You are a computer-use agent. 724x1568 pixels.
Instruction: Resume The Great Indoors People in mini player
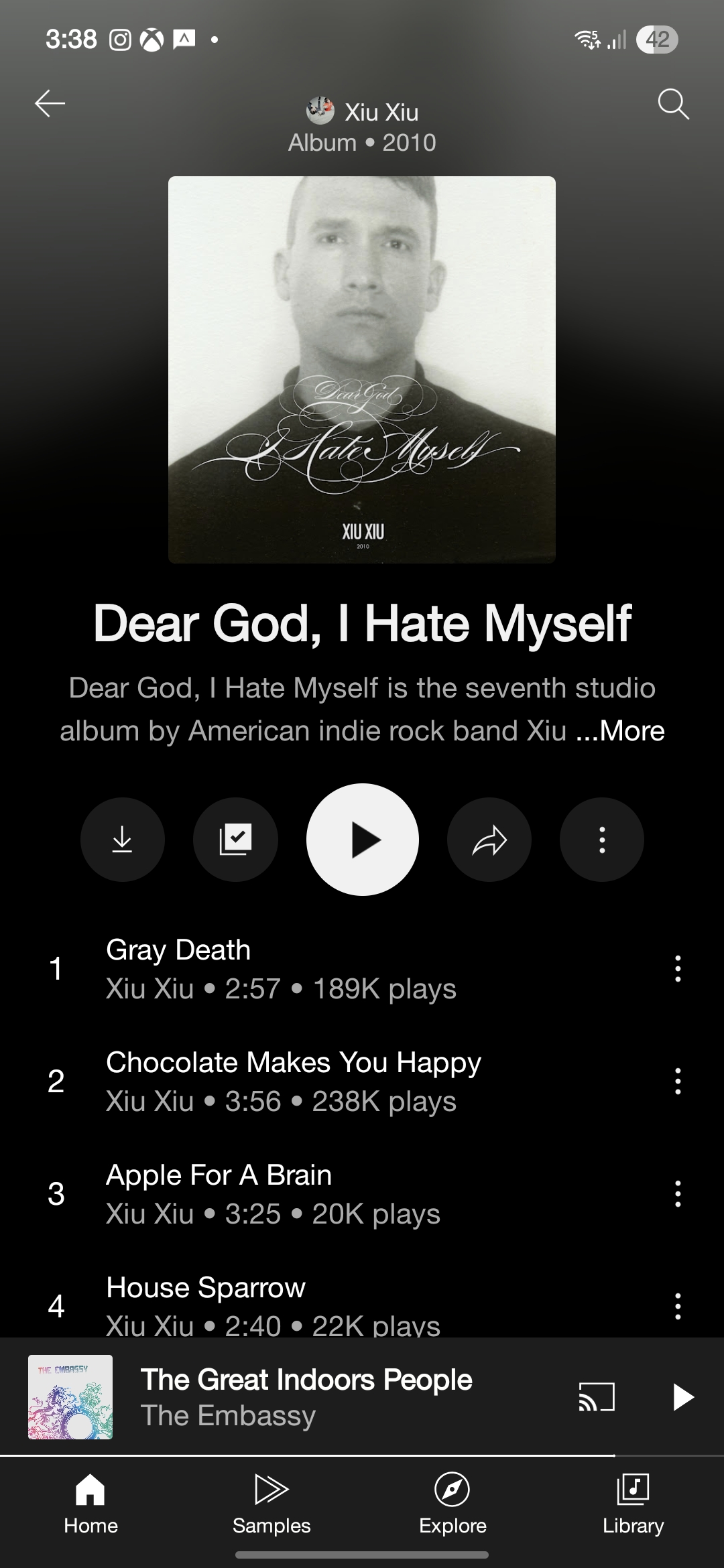(x=682, y=1397)
